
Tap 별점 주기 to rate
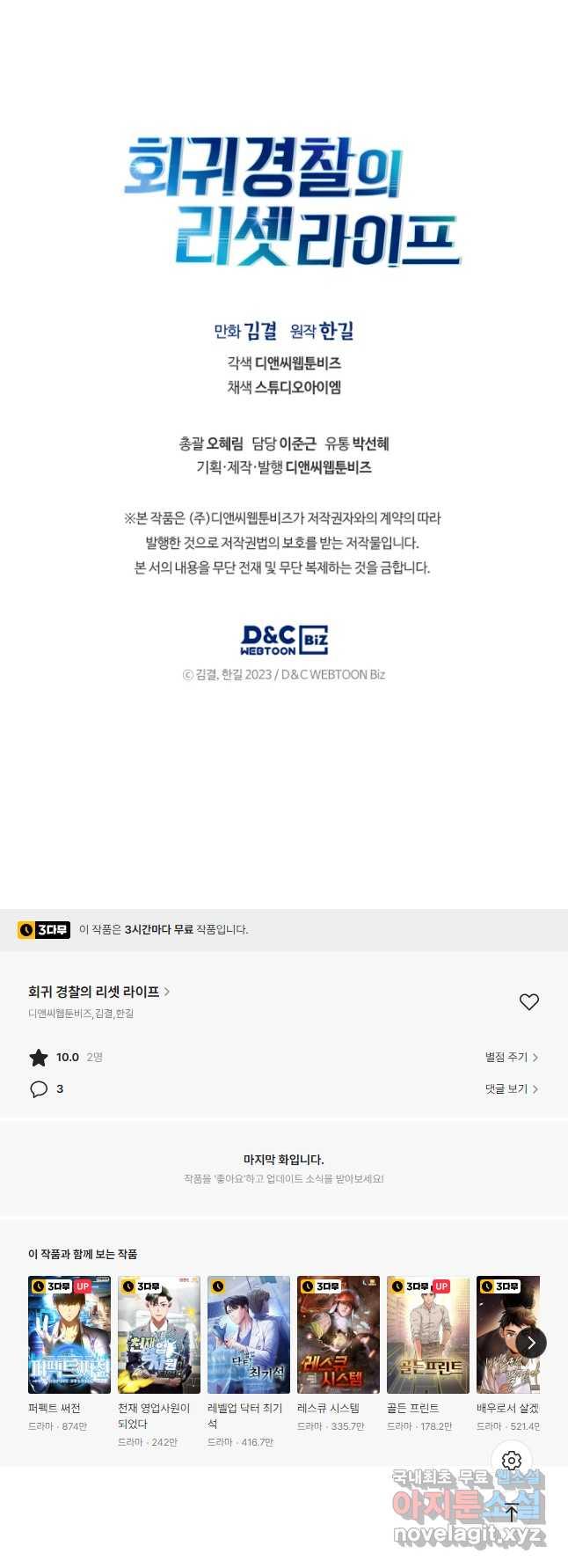click(511, 1057)
